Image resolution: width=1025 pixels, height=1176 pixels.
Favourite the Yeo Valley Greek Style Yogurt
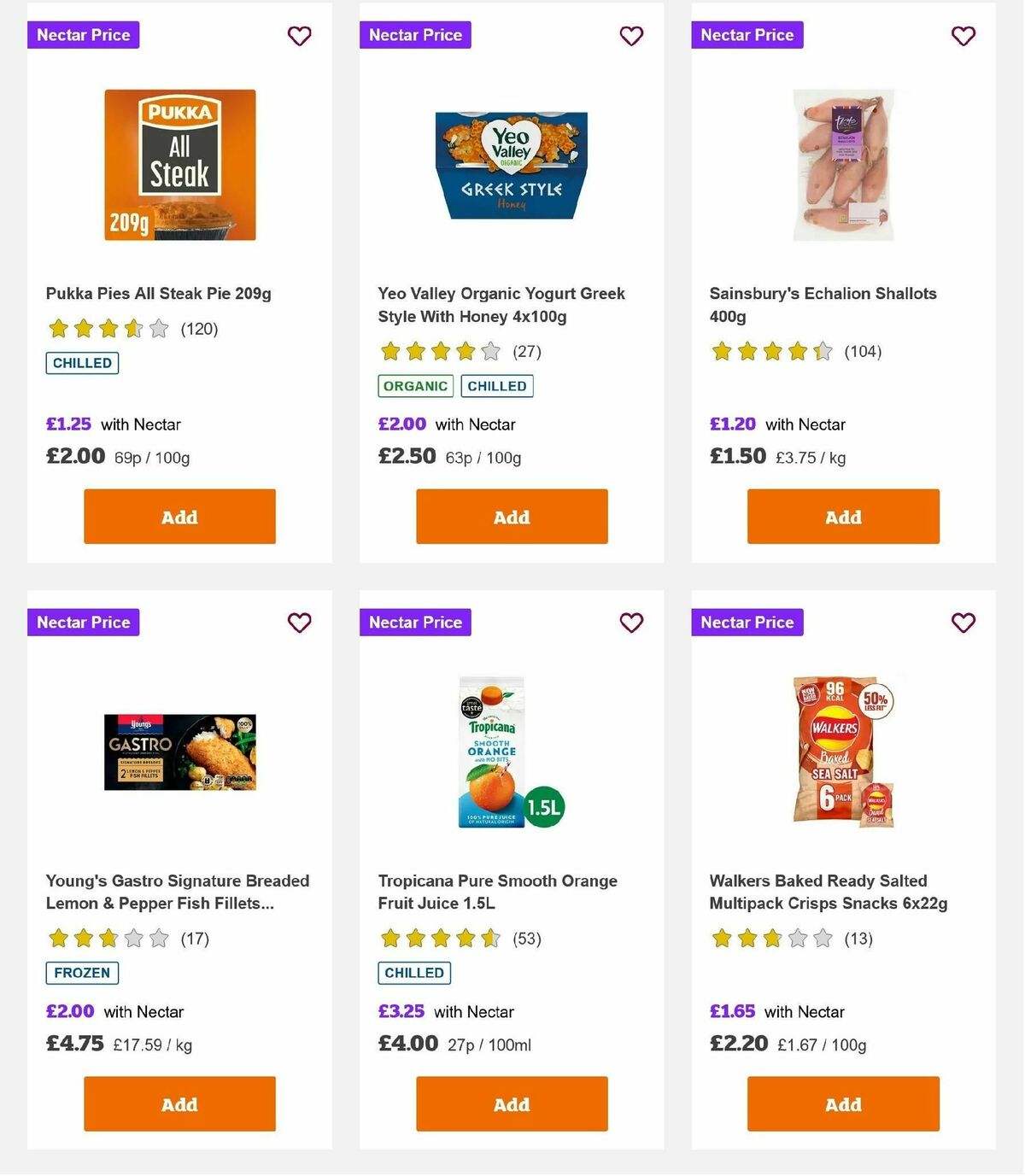point(631,36)
